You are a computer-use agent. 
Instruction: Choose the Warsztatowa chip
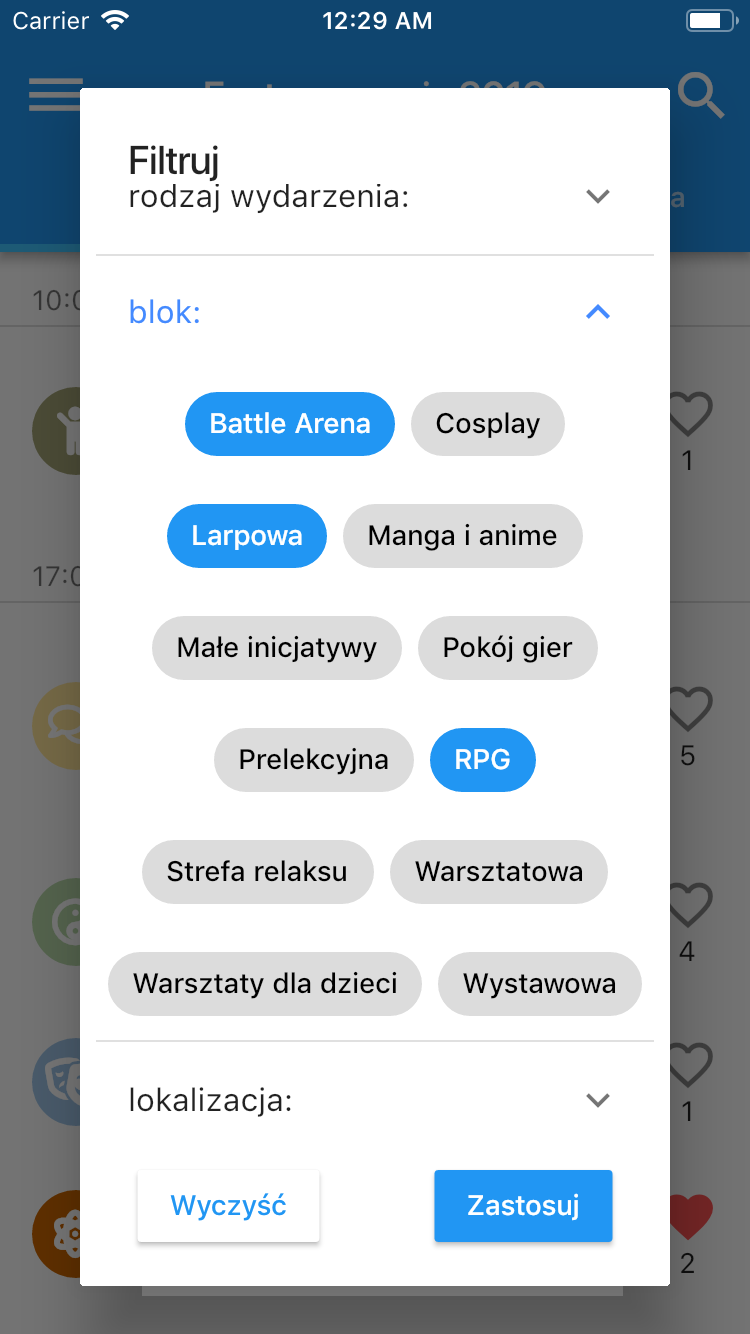coord(498,872)
